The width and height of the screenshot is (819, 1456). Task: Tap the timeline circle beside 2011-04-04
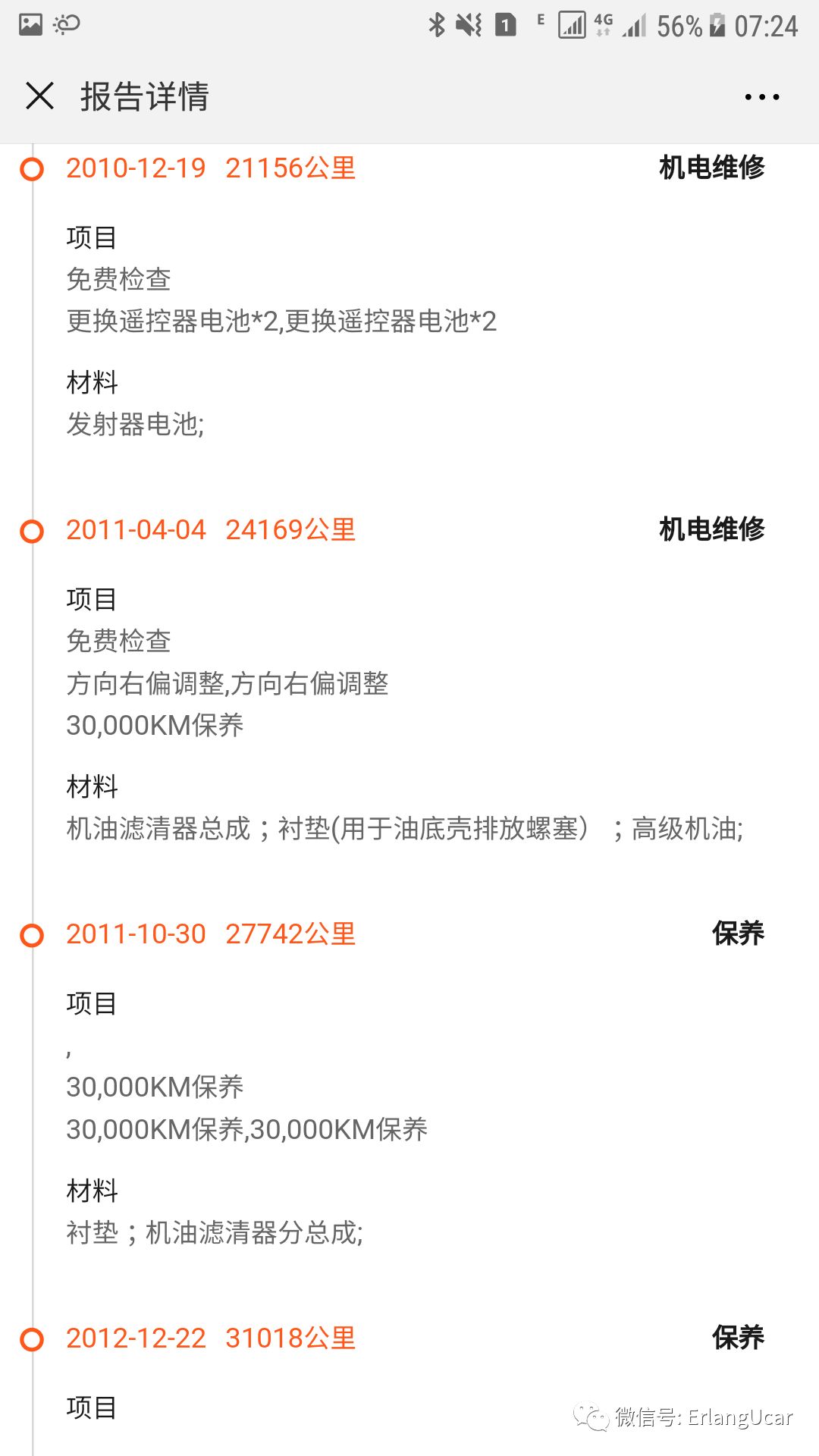pyautogui.click(x=32, y=531)
